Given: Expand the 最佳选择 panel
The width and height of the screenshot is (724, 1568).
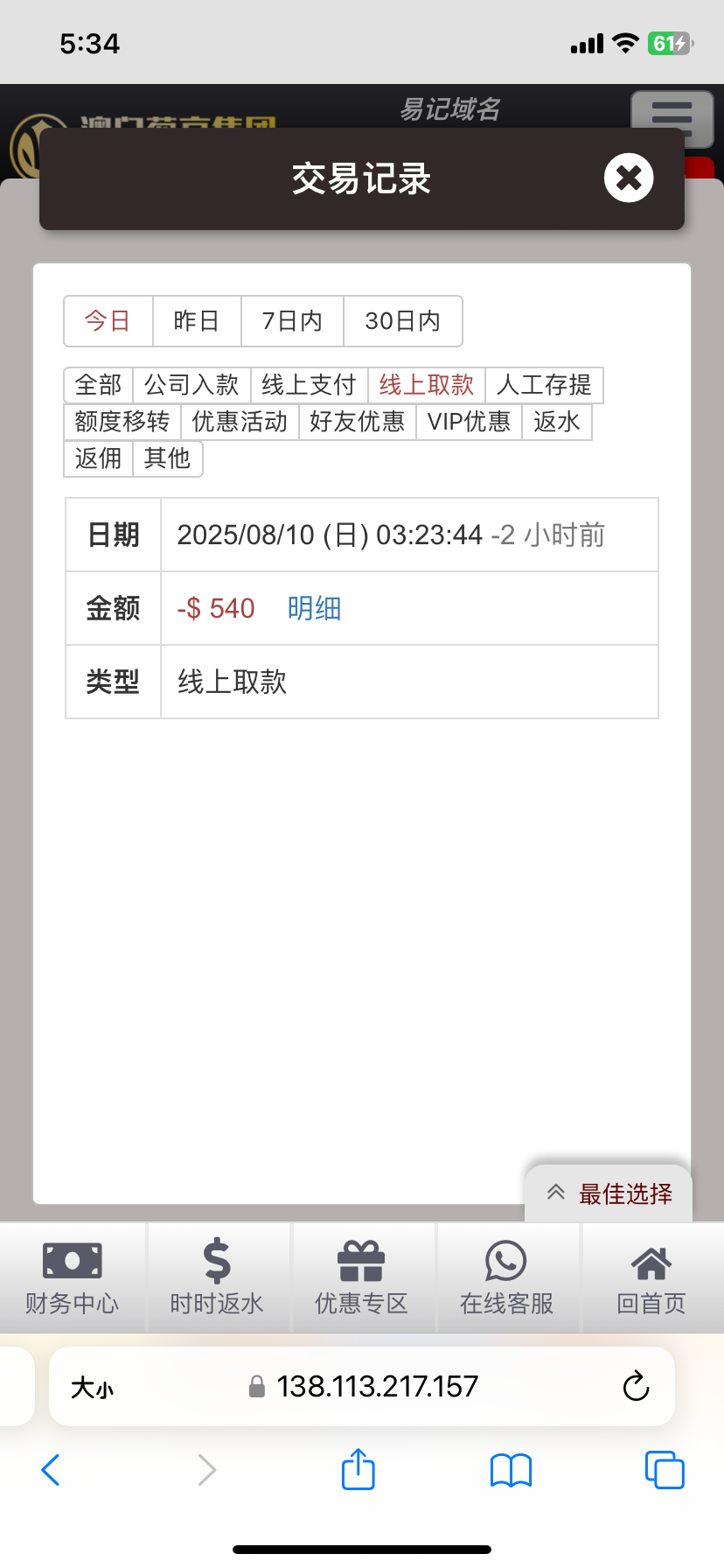Looking at the screenshot, I should (609, 1193).
